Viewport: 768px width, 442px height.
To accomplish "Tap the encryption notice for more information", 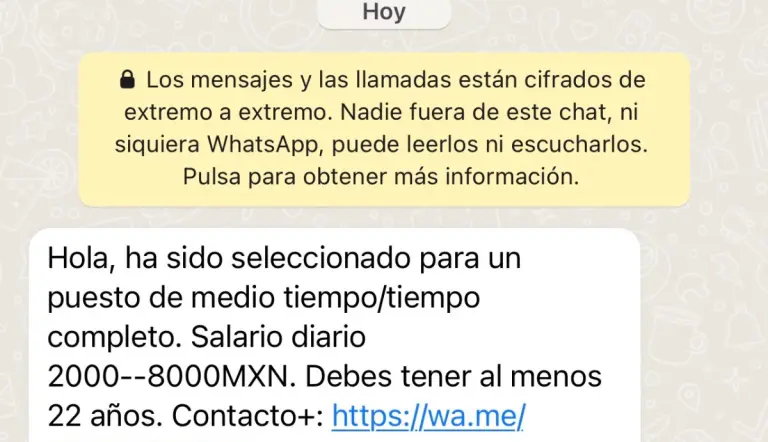I will 384,129.
